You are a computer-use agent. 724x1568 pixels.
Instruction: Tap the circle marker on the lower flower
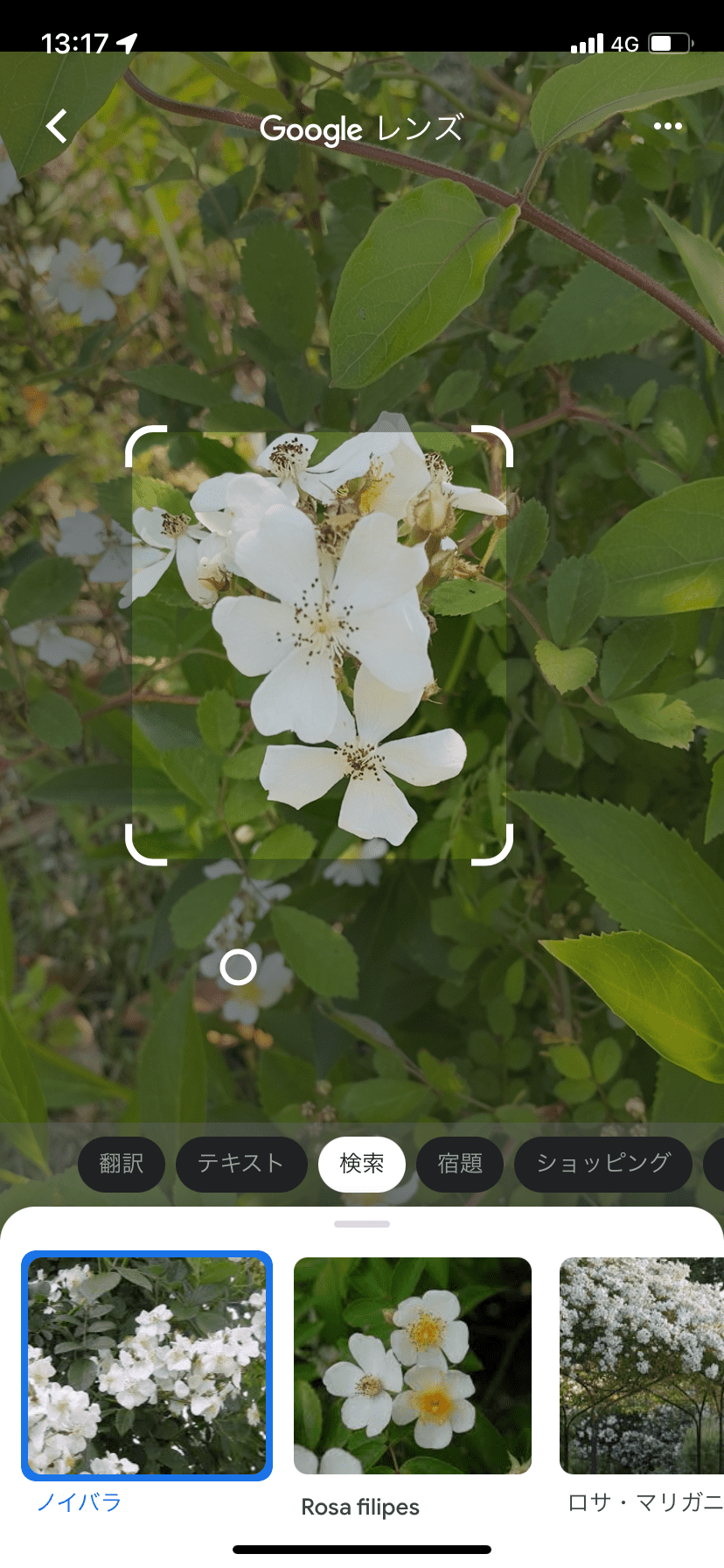pyautogui.click(x=238, y=967)
